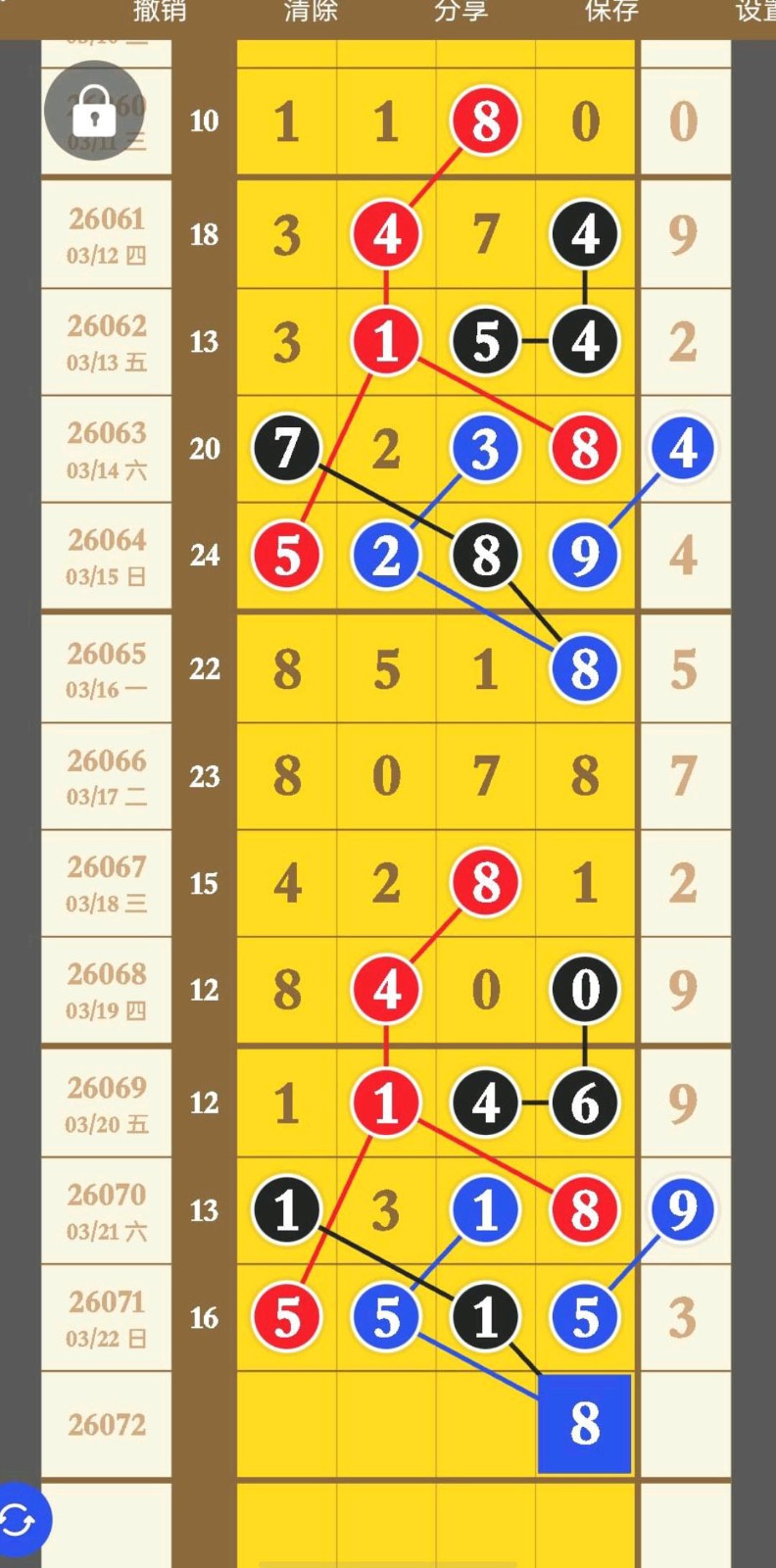
Task: Share the chart via 分享
Action: point(461,12)
